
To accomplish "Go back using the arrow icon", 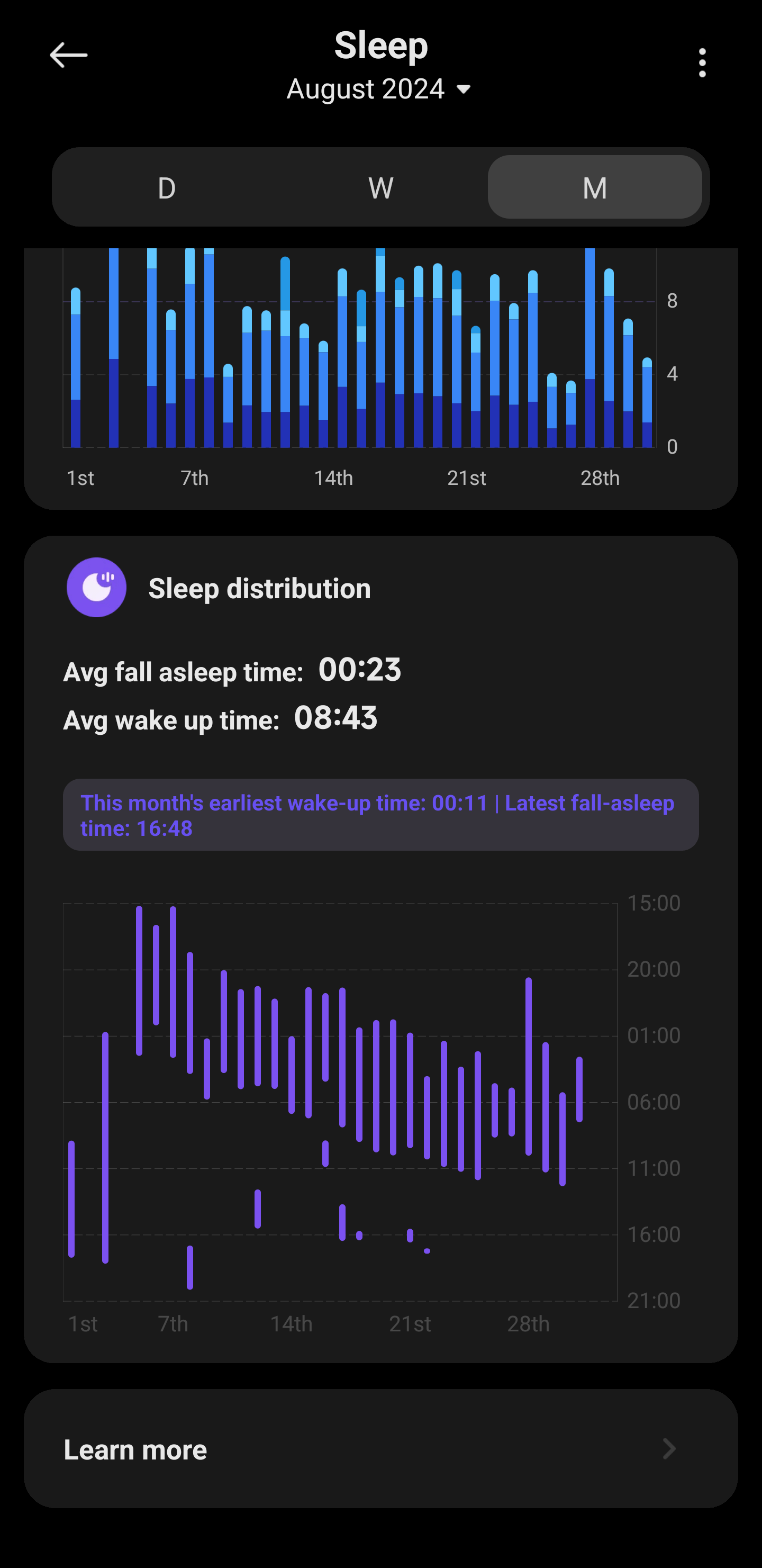I will click(68, 56).
